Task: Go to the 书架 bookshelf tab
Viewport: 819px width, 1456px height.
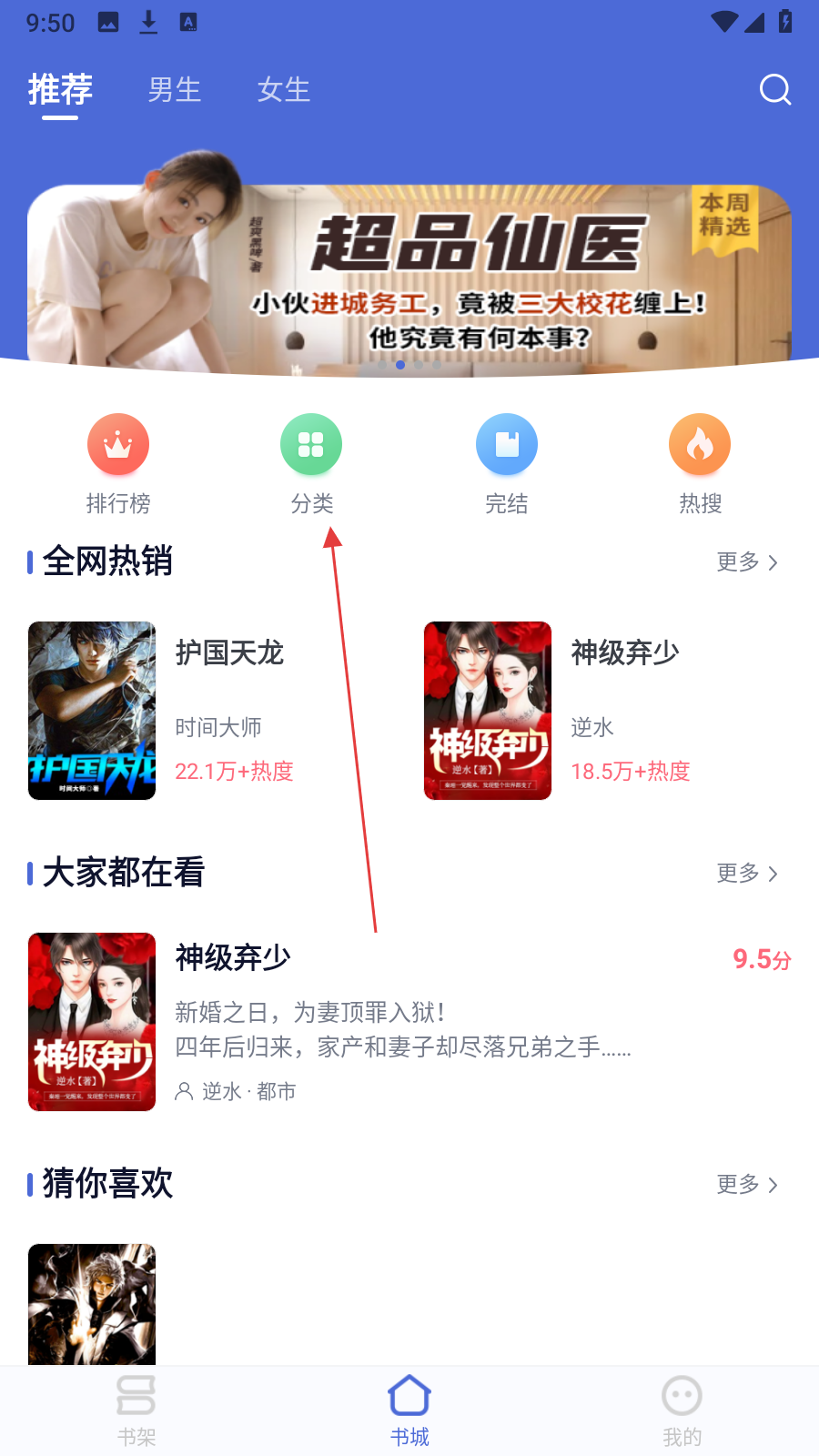Action: coord(136,1410)
